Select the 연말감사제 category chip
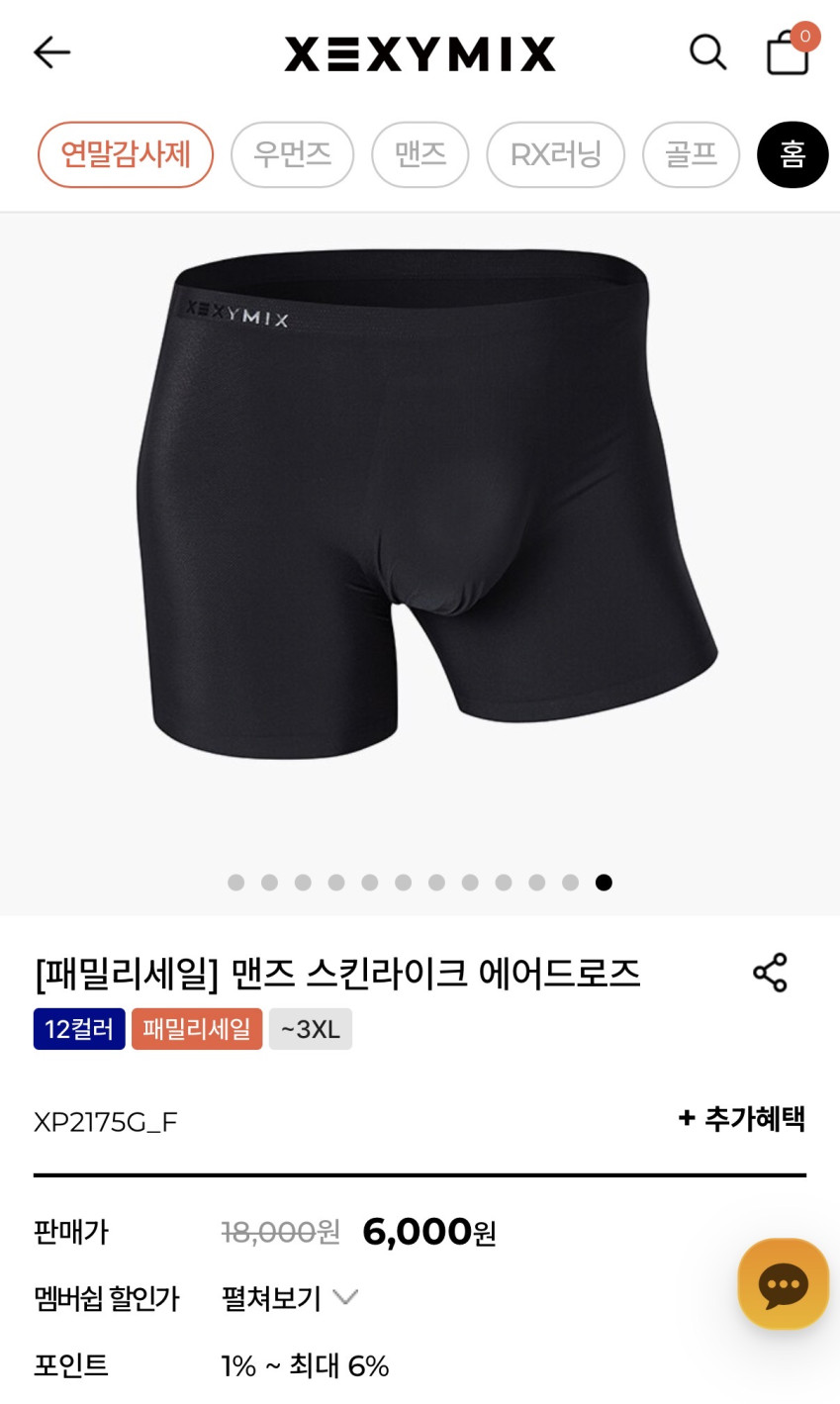Viewport: 840px width, 1404px height. 126,154
